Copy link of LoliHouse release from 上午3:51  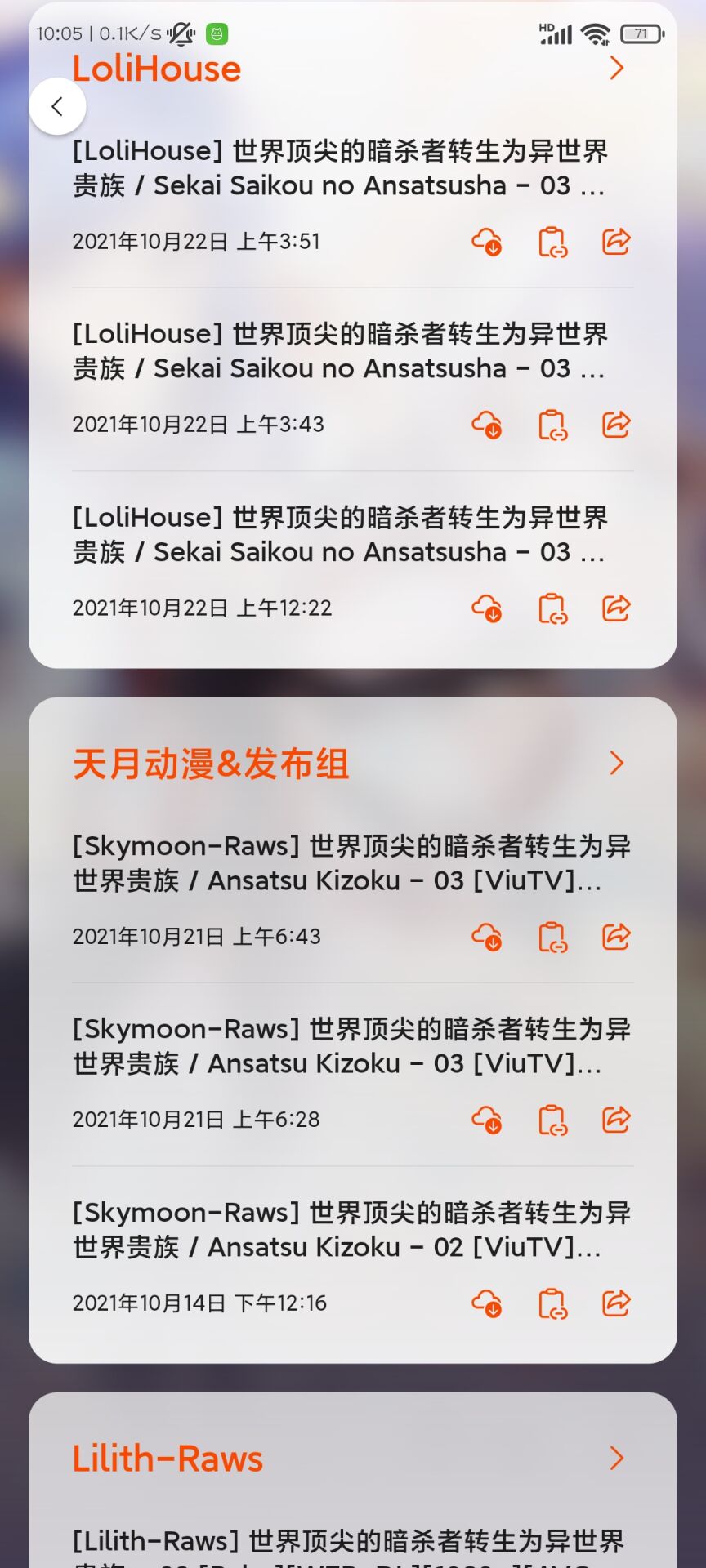(x=552, y=242)
